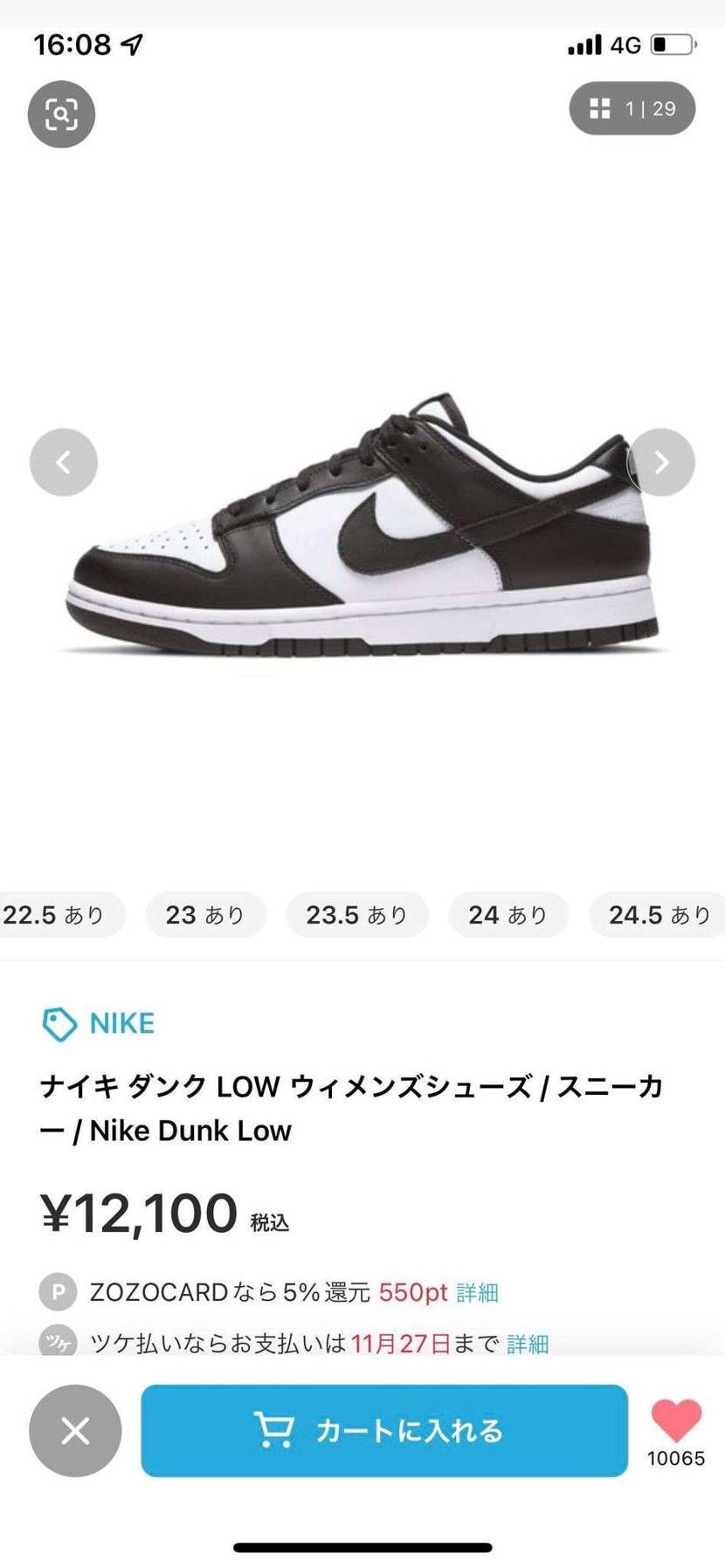
Task: Go to previous image with left chevron
Action: point(62,461)
